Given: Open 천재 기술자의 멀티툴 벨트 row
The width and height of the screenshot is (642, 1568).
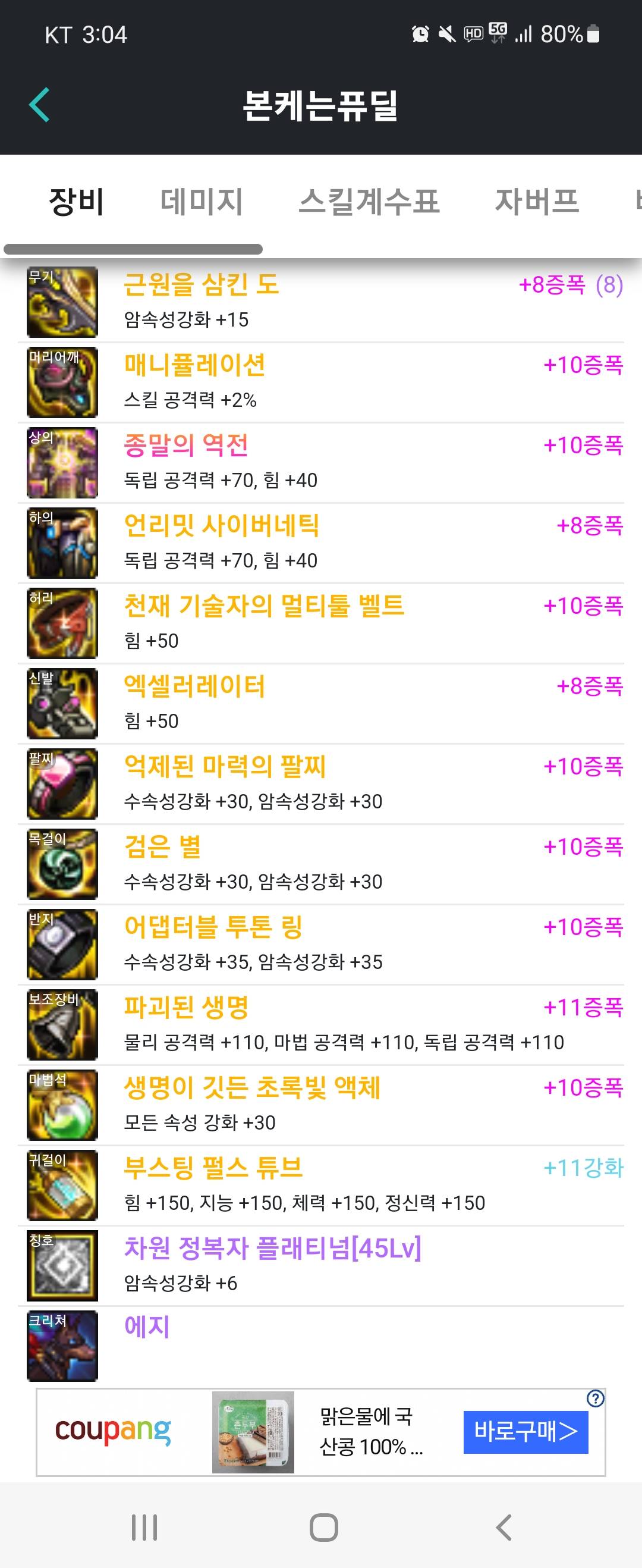Looking at the screenshot, I should coord(264,606).
